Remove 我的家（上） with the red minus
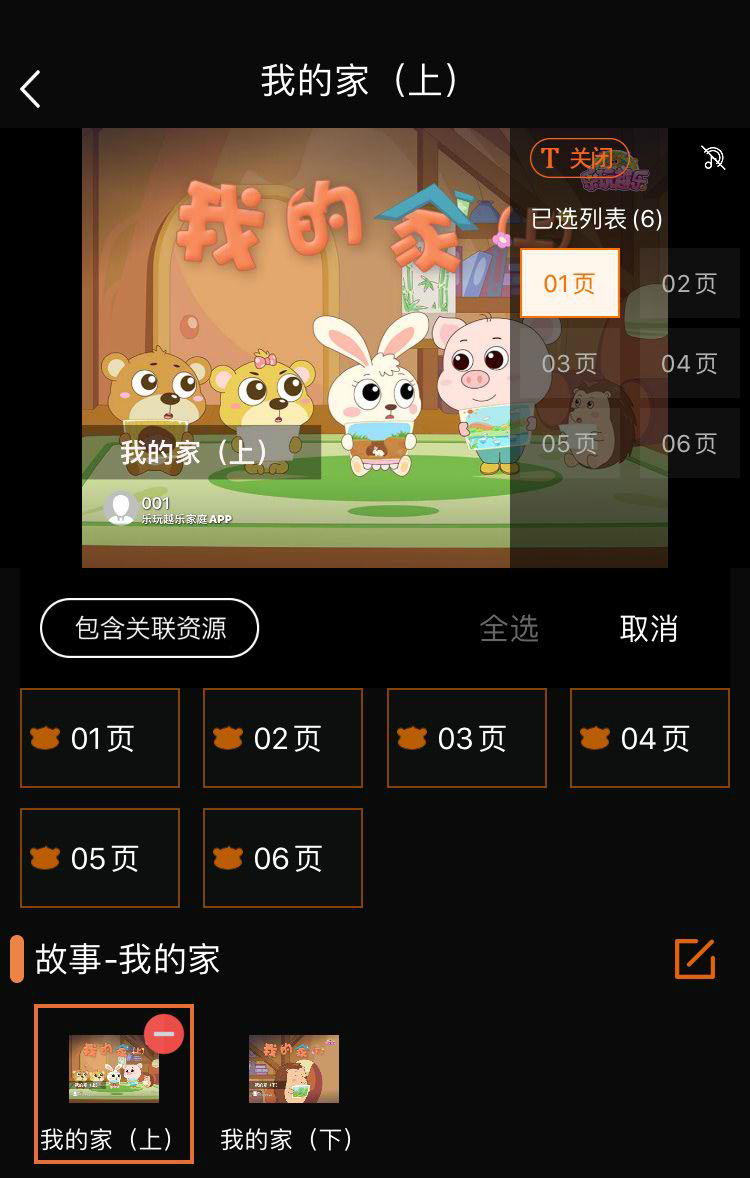750x1178 pixels. tap(164, 1033)
